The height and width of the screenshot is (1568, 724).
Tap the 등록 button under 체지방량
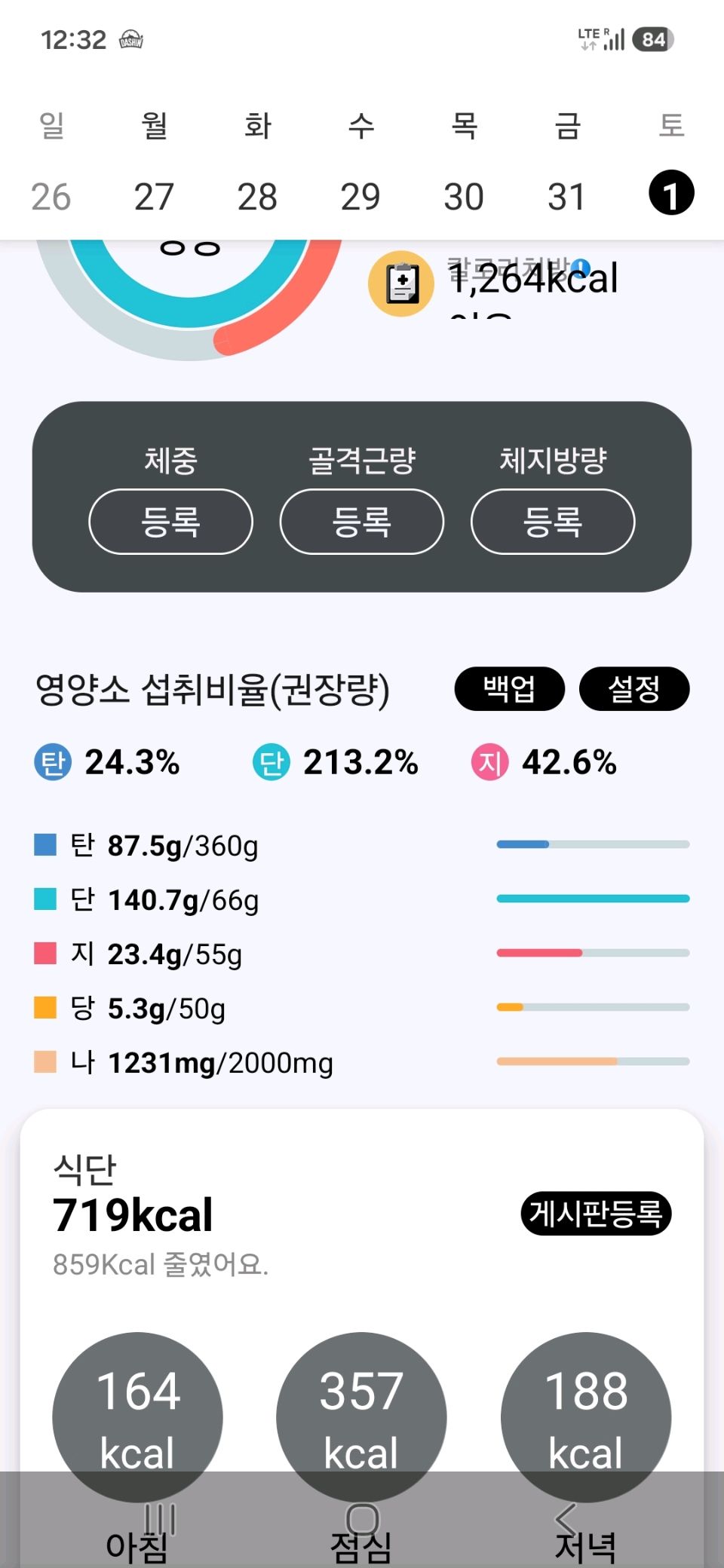[x=553, y=522]
